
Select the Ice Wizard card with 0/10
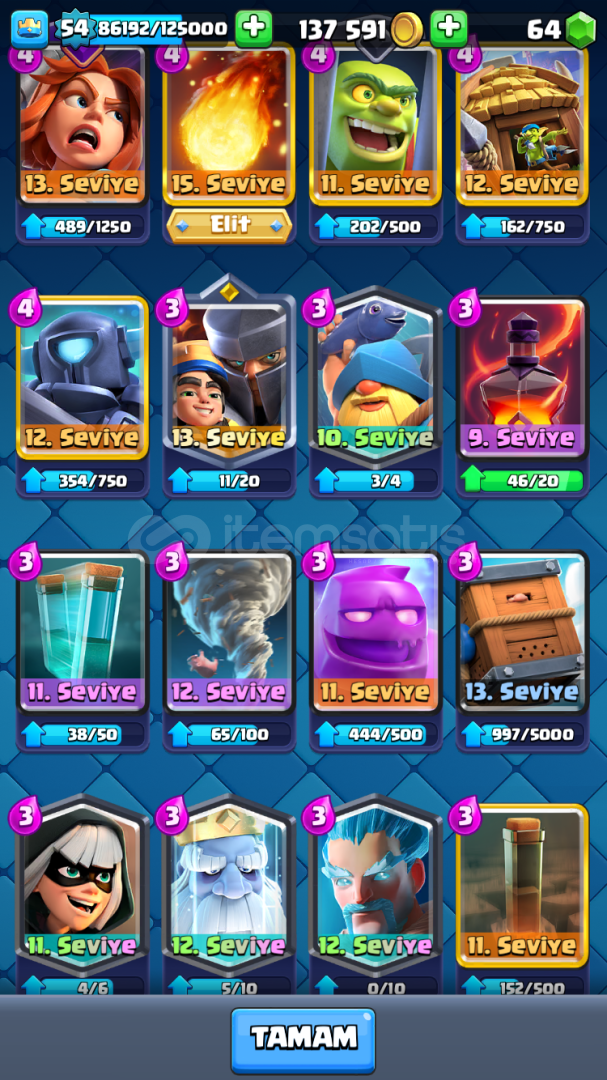tap(375, 885)
